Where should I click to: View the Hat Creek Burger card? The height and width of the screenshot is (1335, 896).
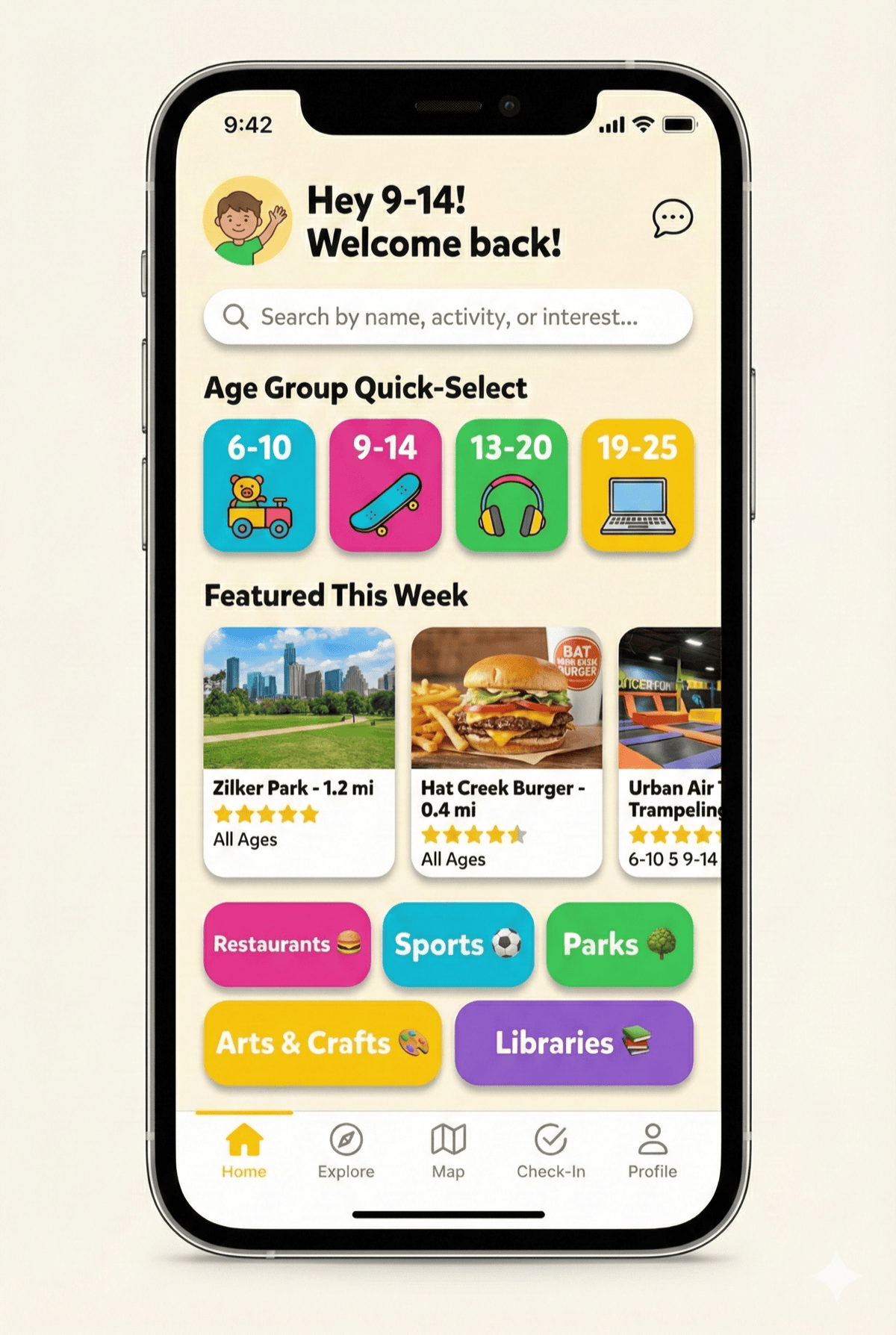click(506, 750)
